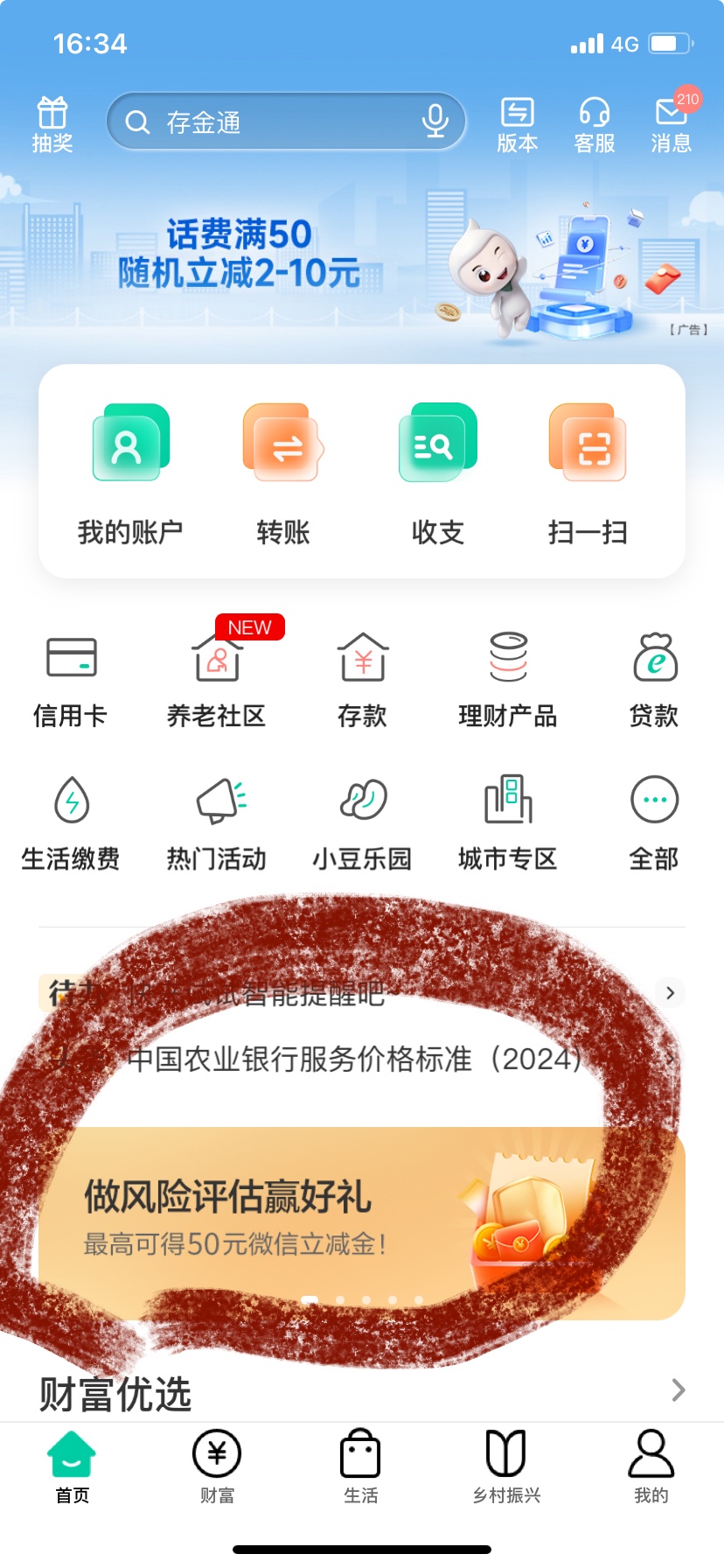Open the 话费满50 promotion banner
Image resolution: width=724 pixels, height=1568 pixels.
tap(362, 262)
